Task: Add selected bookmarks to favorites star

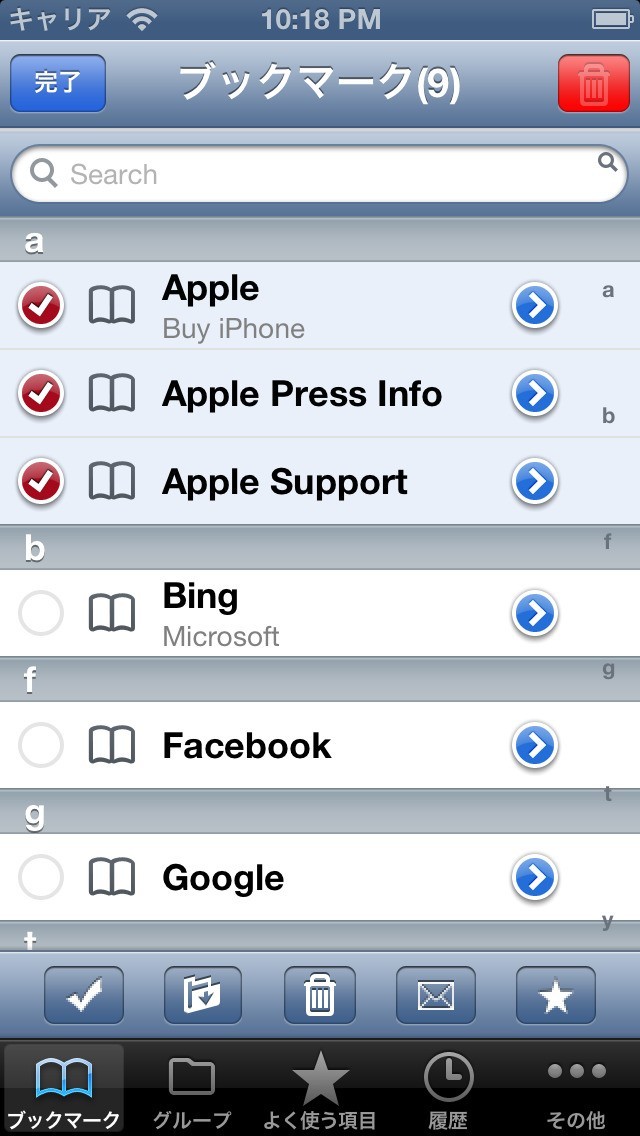Action: pyautogui.click(x=556, y=995)
